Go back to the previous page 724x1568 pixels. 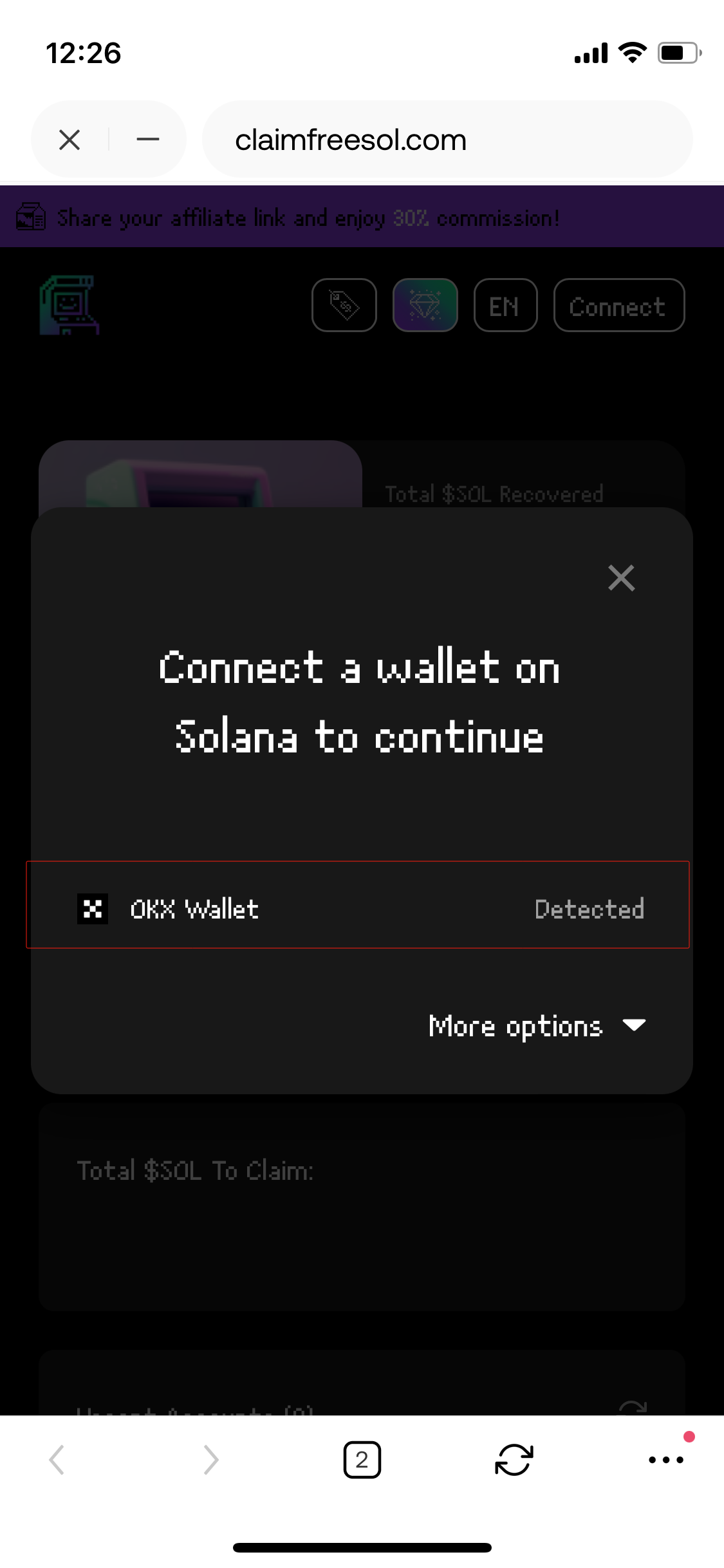[x=58, y=1460]
